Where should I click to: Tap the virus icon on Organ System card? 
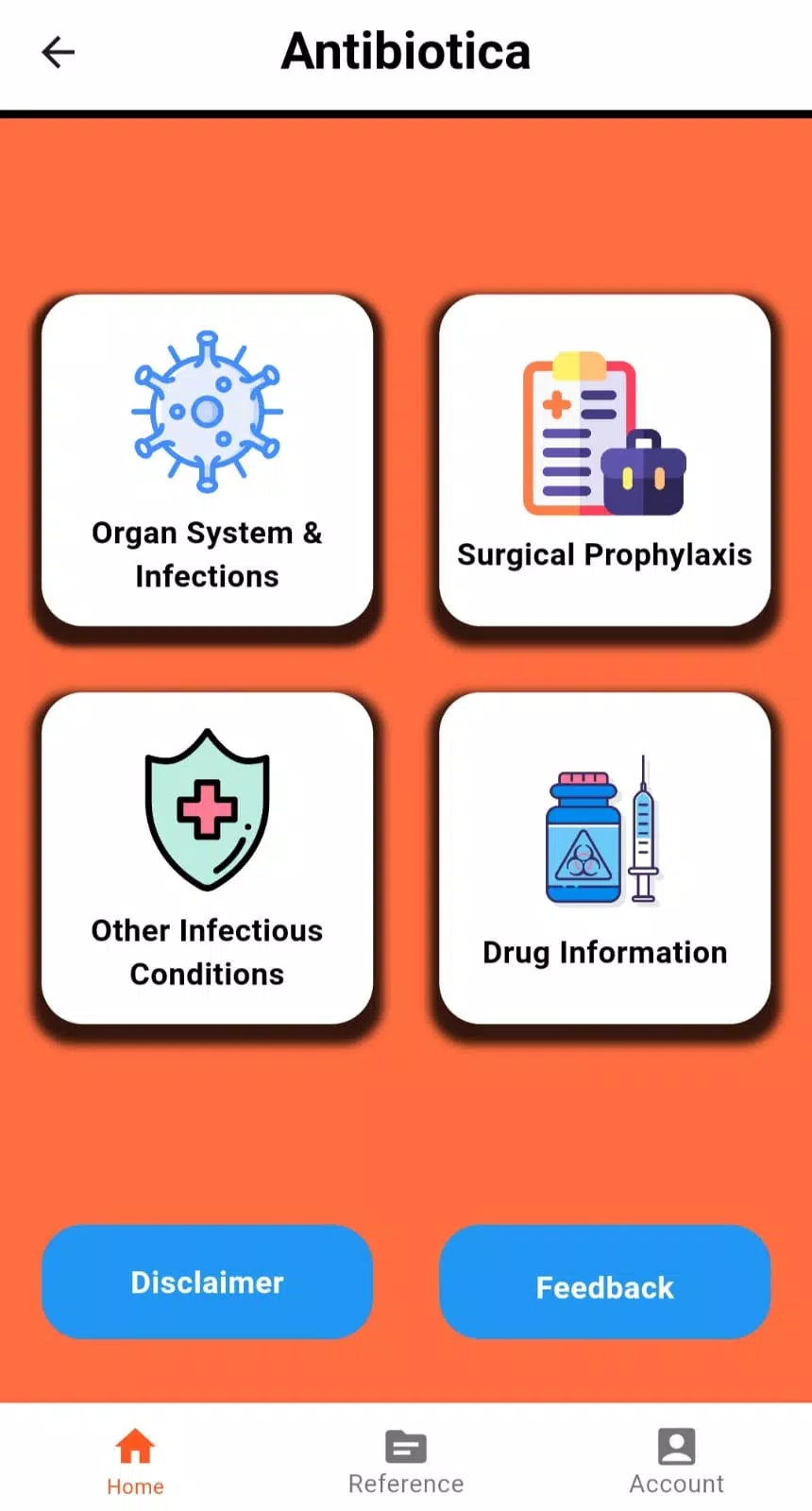207,411
